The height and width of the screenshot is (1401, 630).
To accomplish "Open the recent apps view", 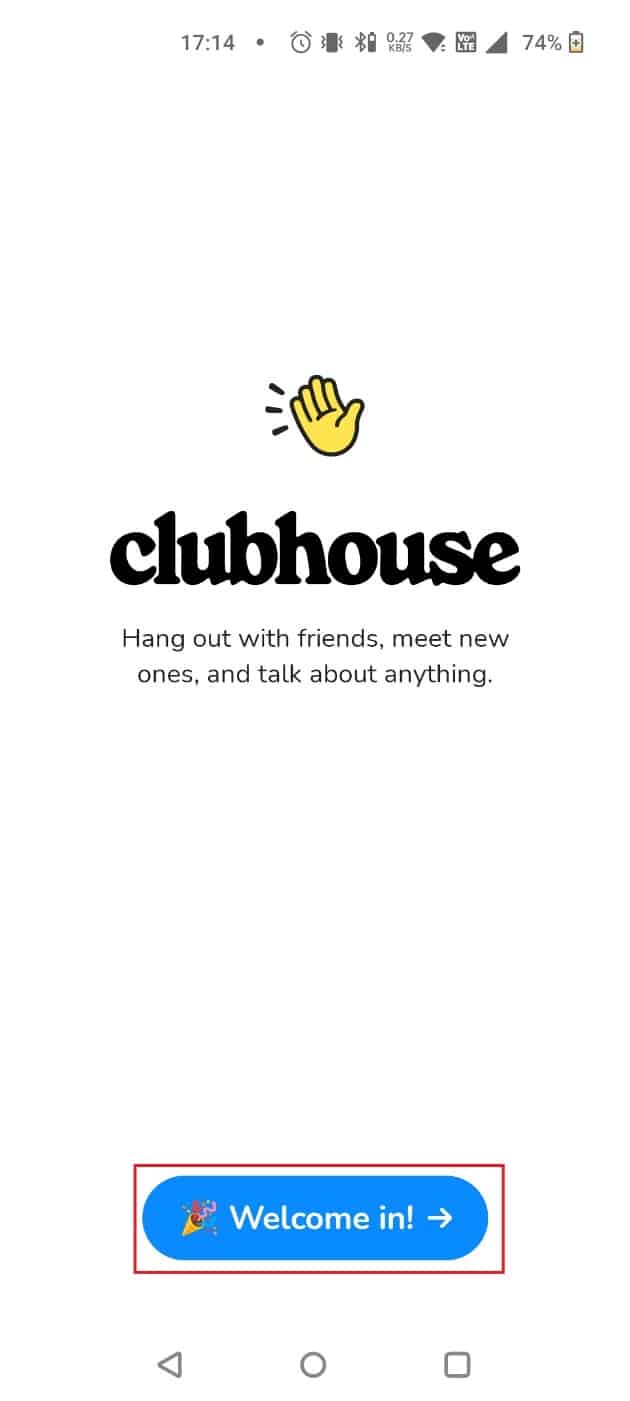I will click(x=457, y=1364).
